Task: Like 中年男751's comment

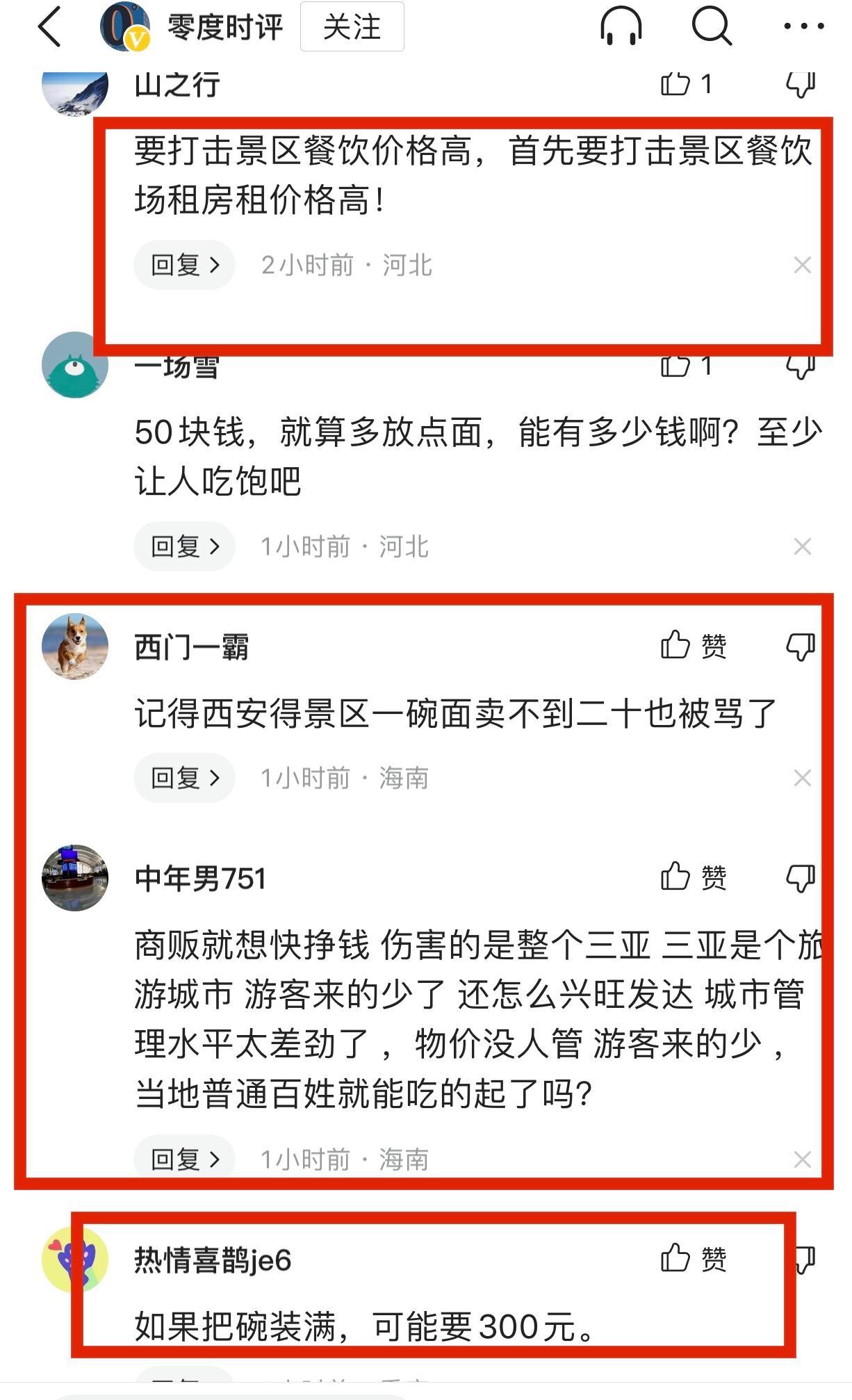Action: [x=692, y=877]
